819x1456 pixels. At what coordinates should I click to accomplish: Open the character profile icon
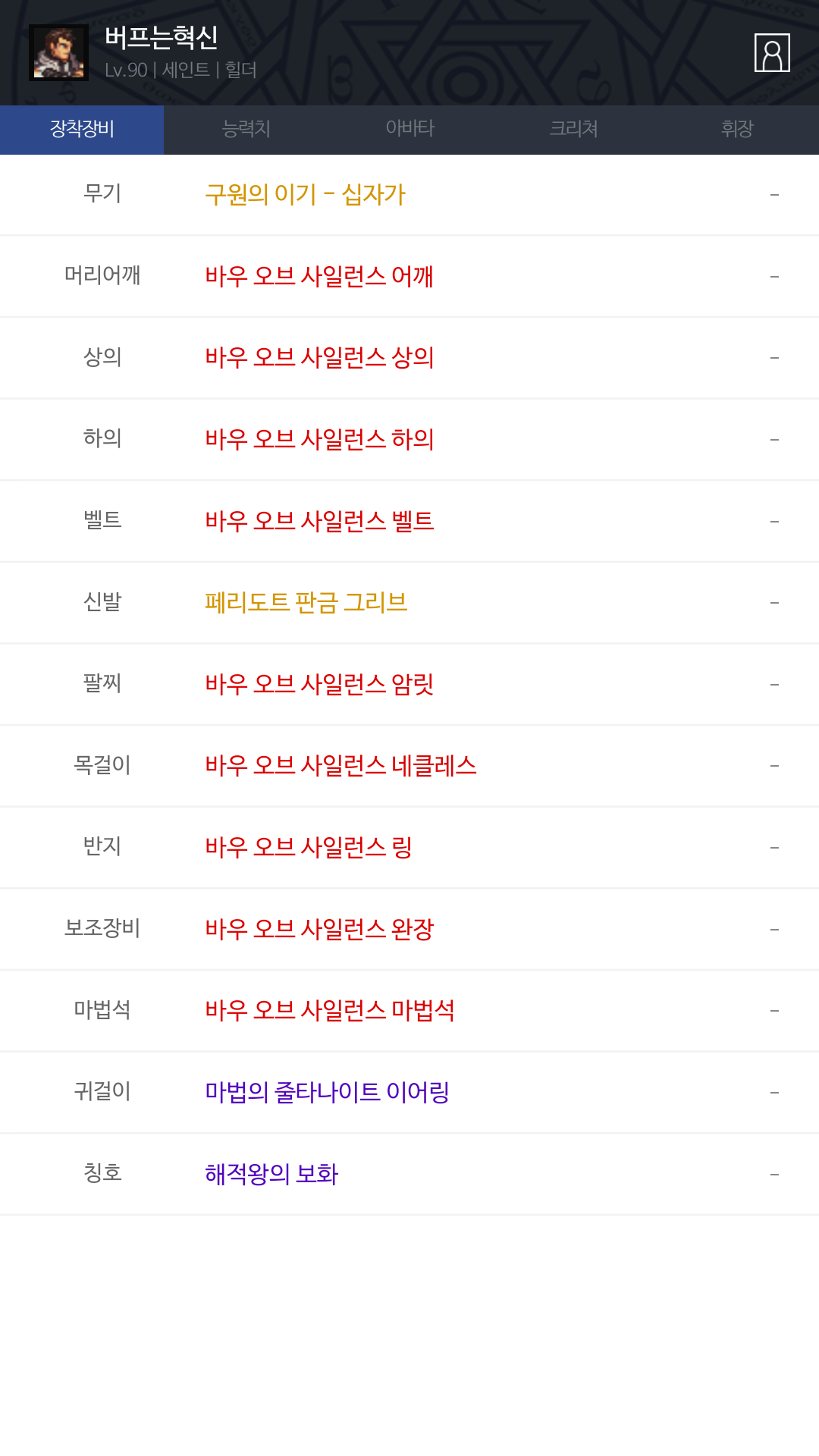772,52
